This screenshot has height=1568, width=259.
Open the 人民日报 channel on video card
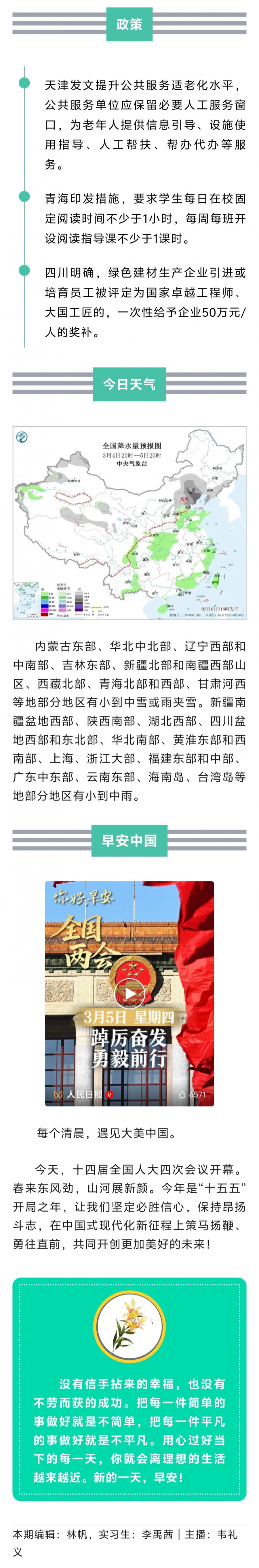[84, 1094]
